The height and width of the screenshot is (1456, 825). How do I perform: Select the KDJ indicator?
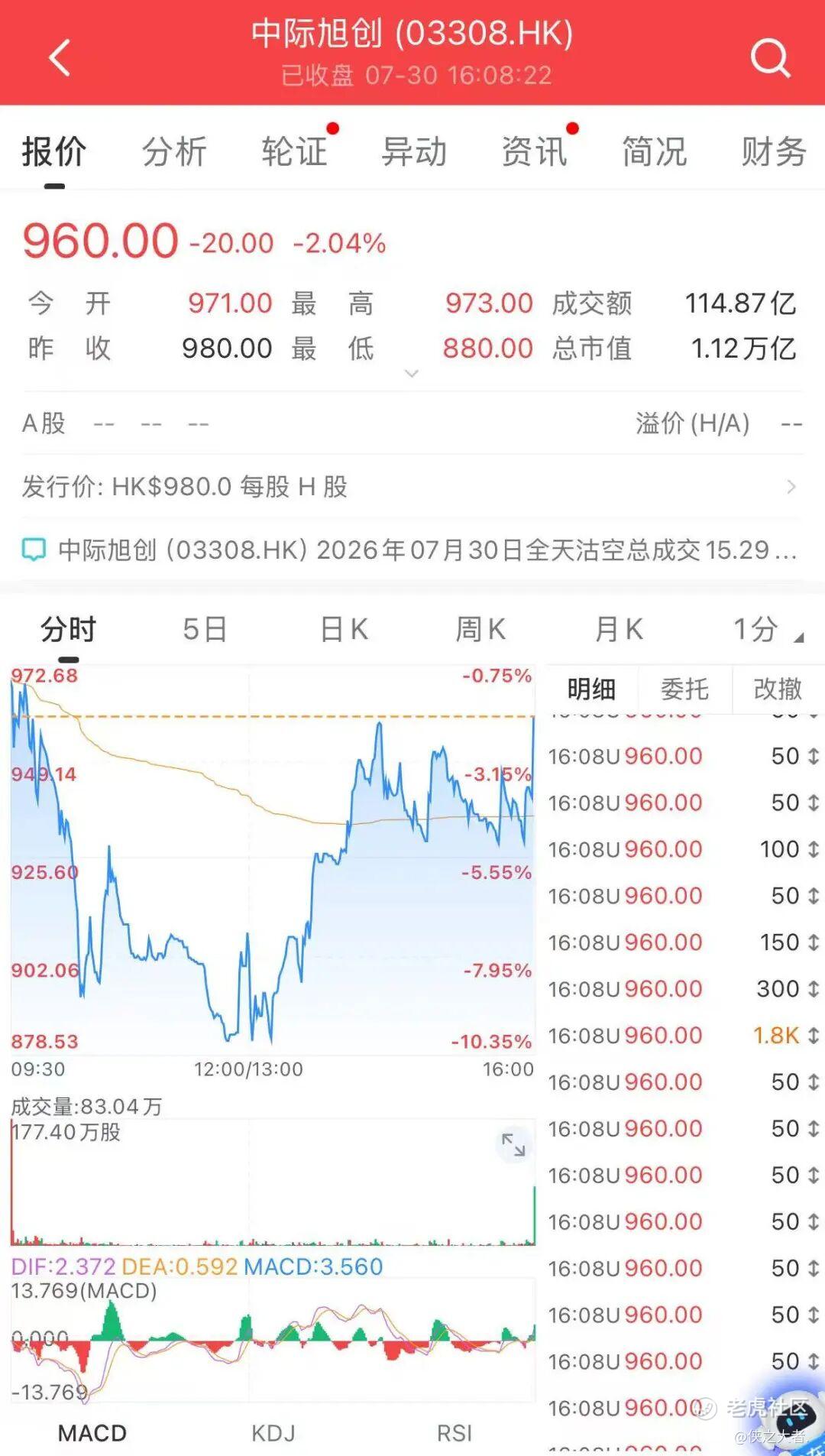pos(273,1433)
